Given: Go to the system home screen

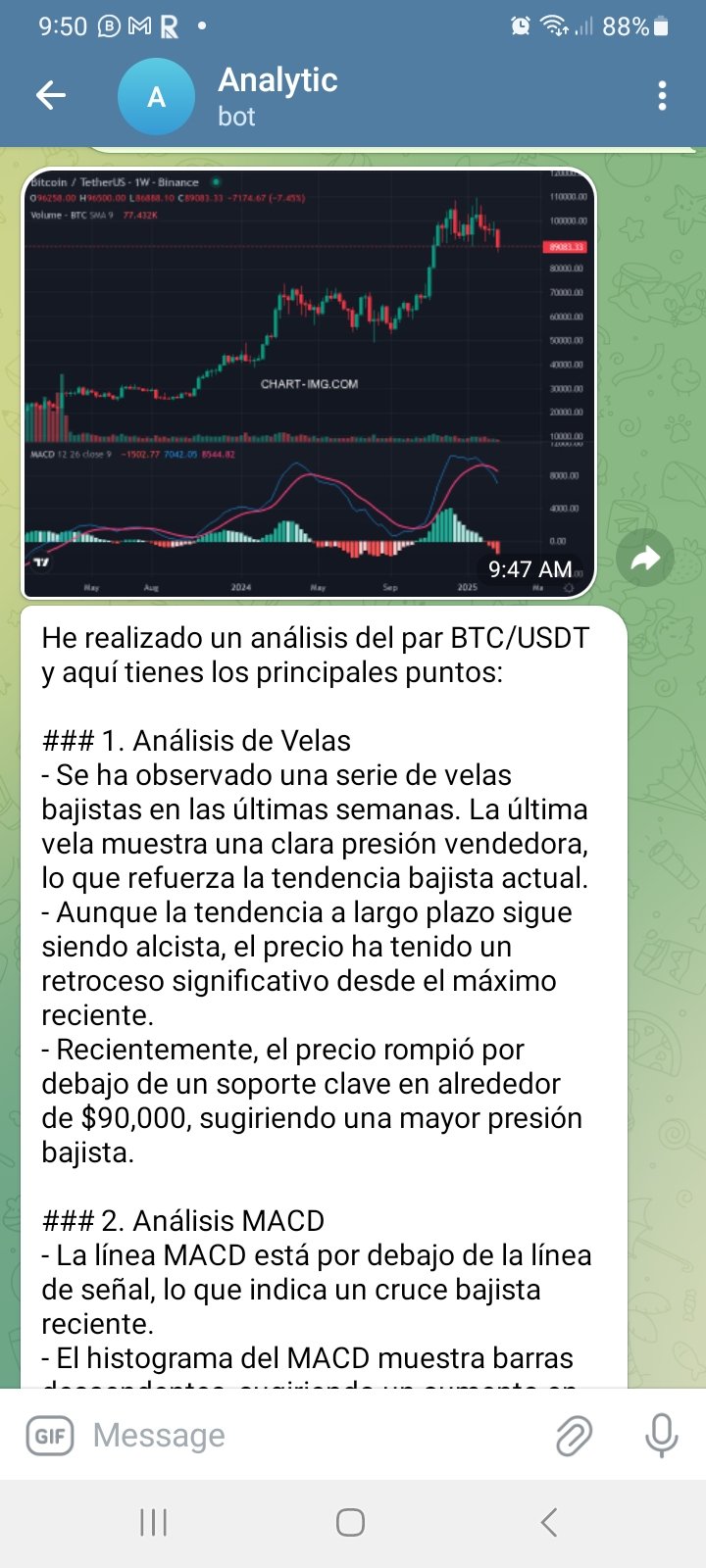Looking at the screenshot, I should click(351, 1522).
